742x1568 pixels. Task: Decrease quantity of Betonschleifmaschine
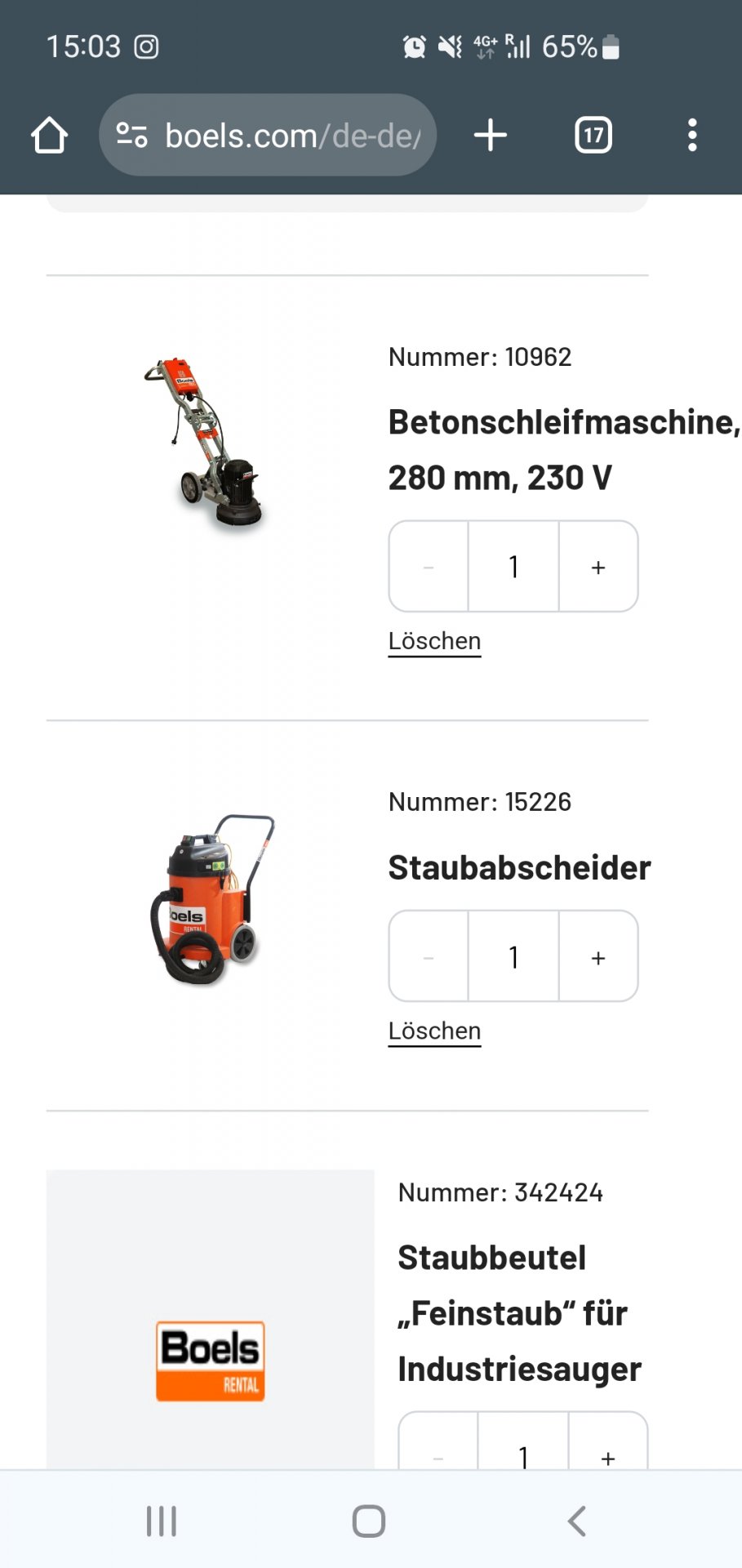[429, 567]
